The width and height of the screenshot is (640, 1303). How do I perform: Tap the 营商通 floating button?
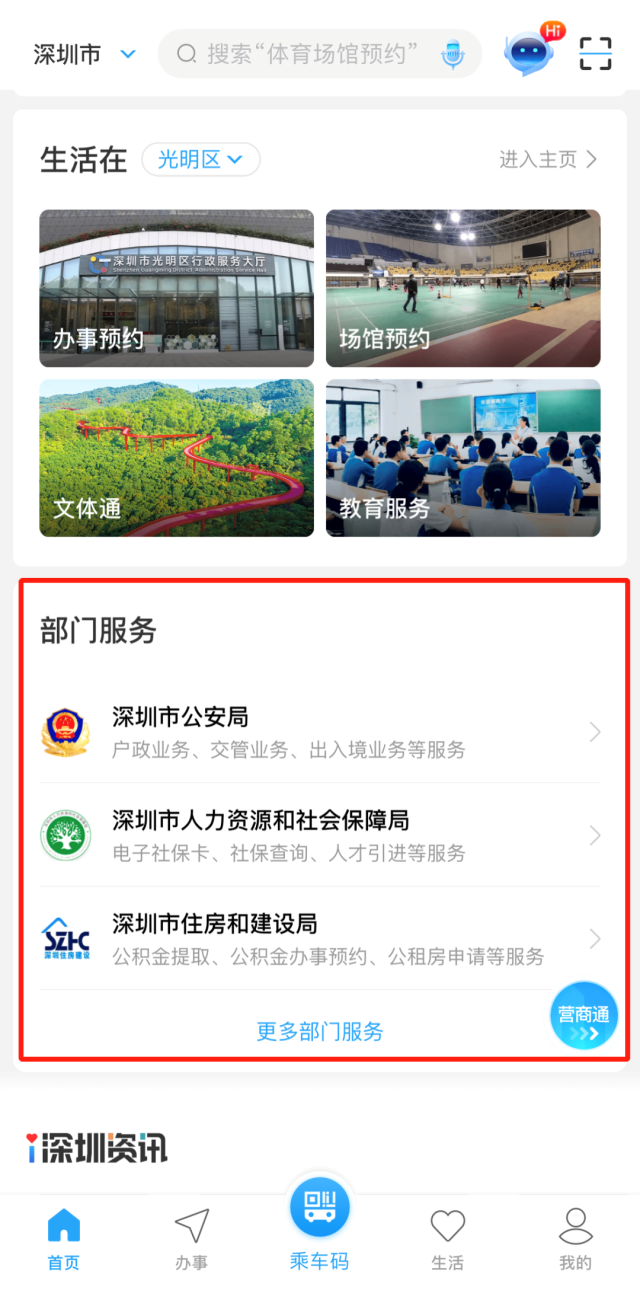tap(584, 1016)
